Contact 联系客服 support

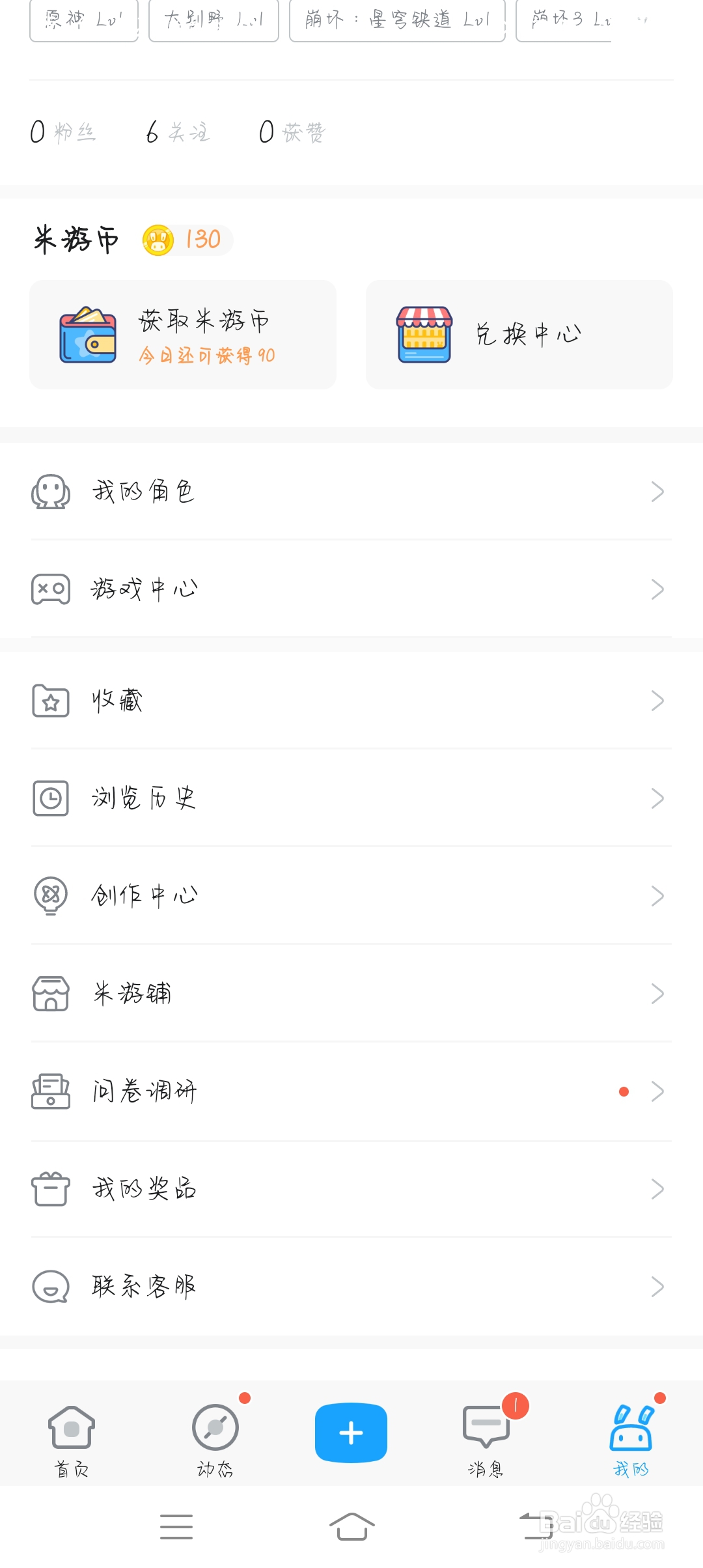click(x=351, y=1287)
